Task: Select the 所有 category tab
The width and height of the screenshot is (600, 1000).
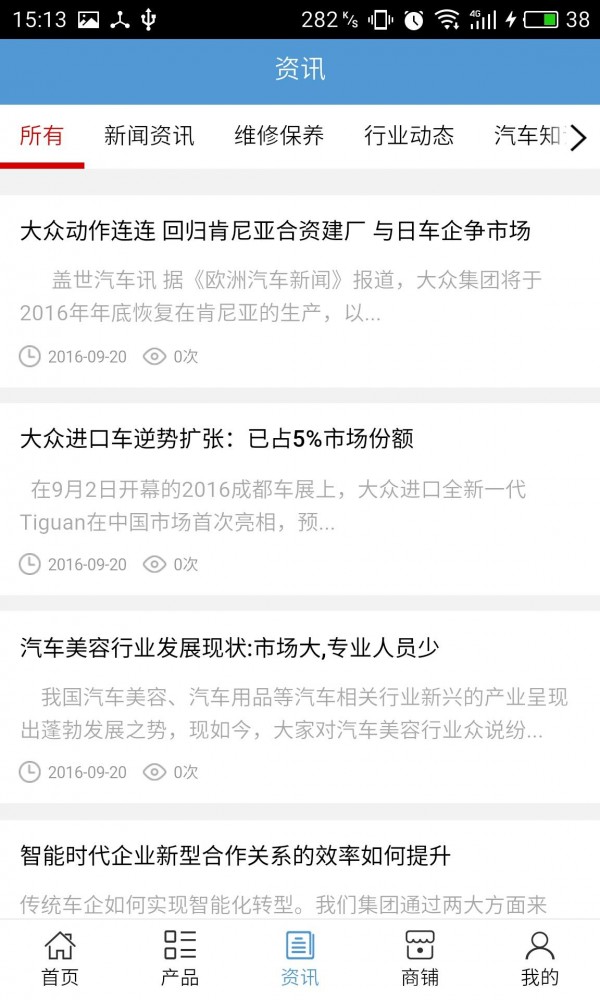Action: 42,137
